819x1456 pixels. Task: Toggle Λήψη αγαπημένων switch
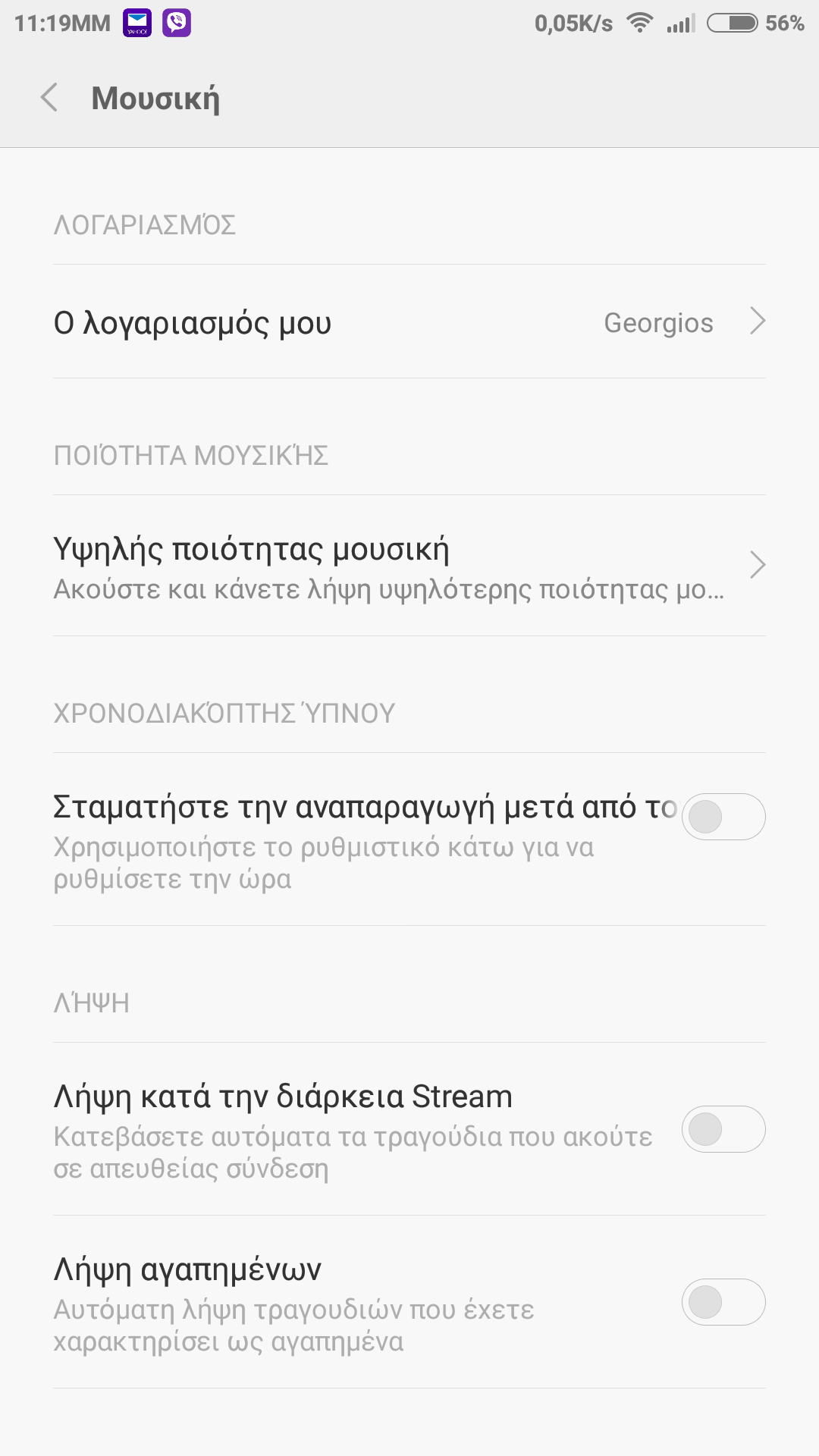click(x=723, y=1302)
